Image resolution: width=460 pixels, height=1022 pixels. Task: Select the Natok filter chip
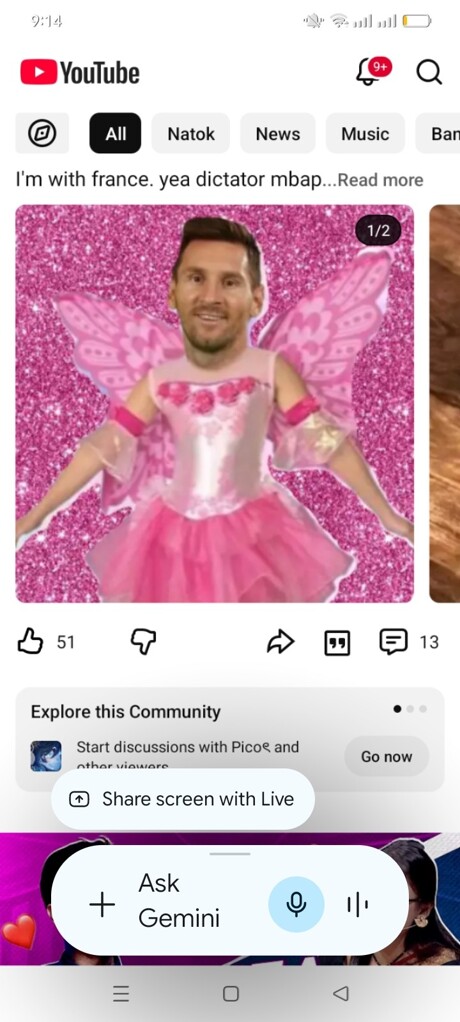(191, 134)
